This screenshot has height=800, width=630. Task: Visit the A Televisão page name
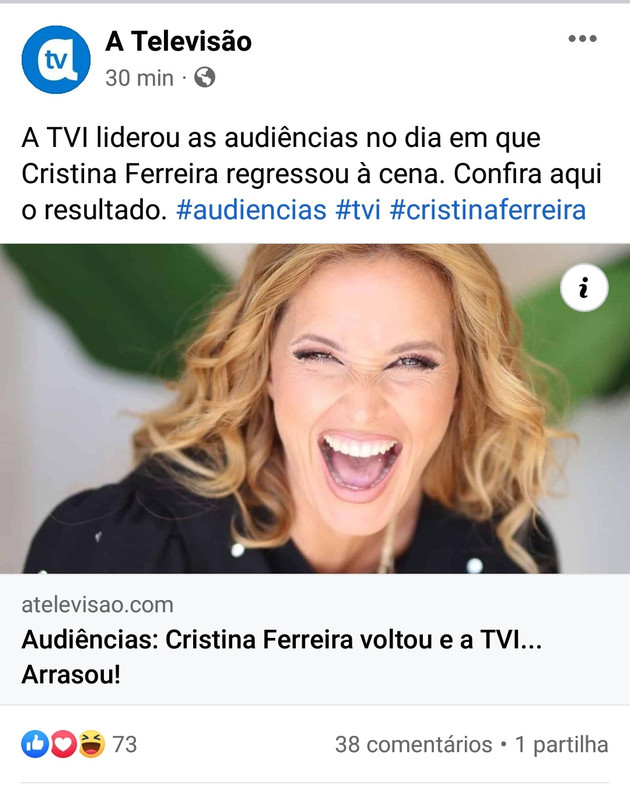pos(178,42)
